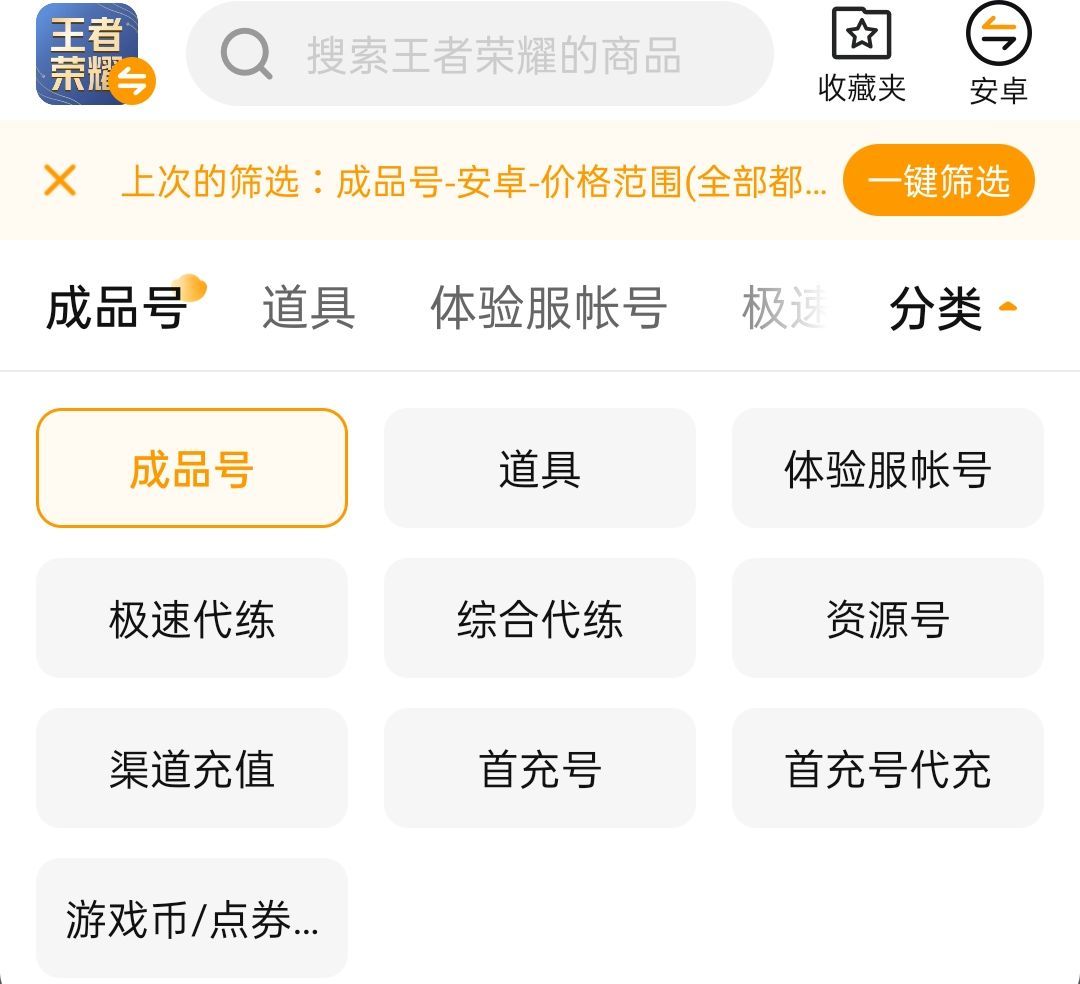Select the 游戏币/点券 category

click(x=191, y=918)
